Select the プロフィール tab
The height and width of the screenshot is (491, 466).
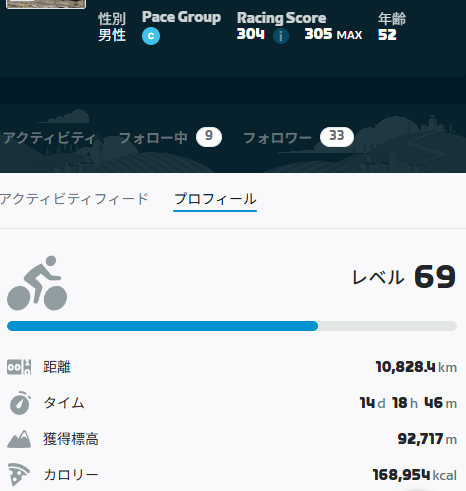215,199
